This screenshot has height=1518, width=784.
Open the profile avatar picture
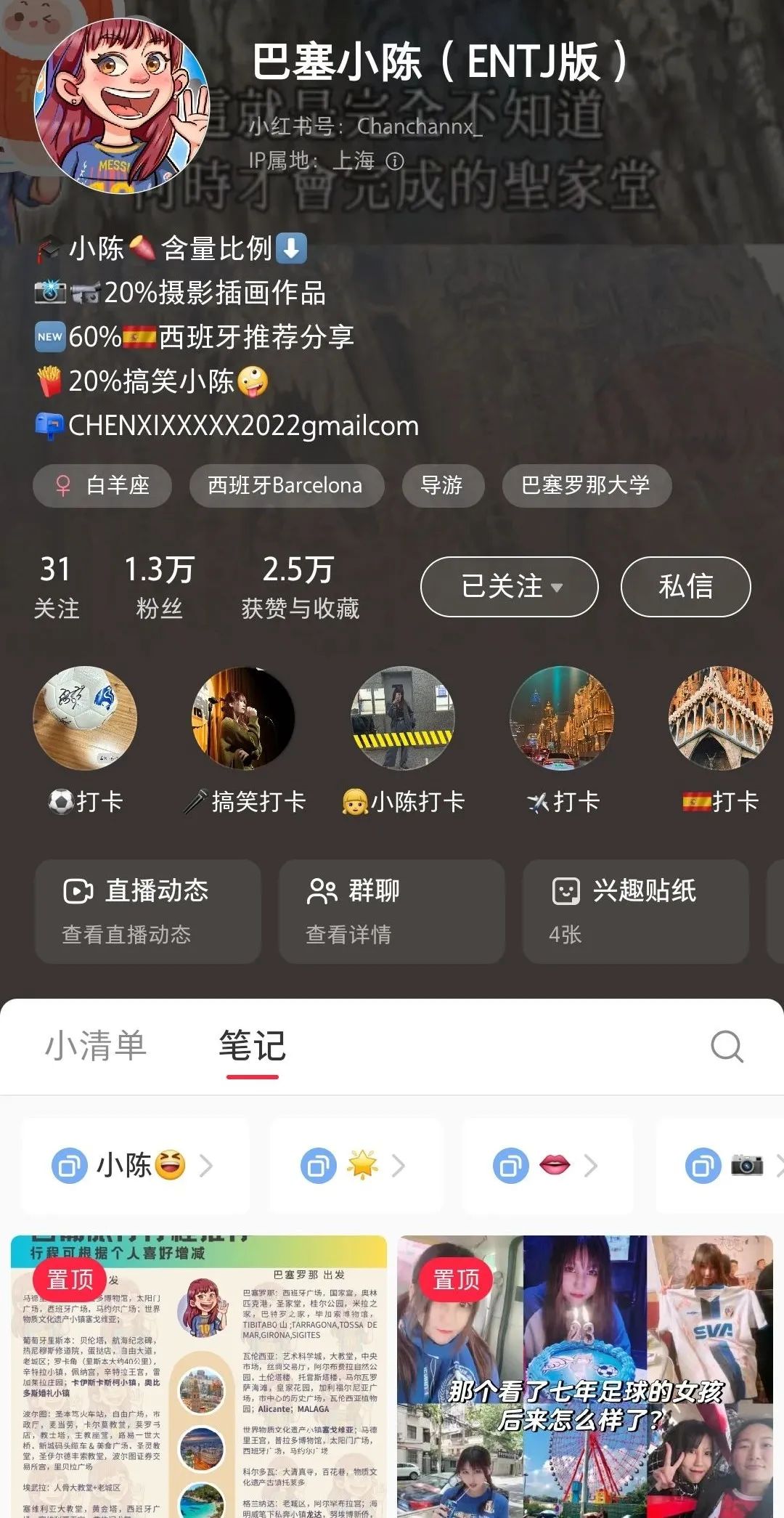click(122, 107)
